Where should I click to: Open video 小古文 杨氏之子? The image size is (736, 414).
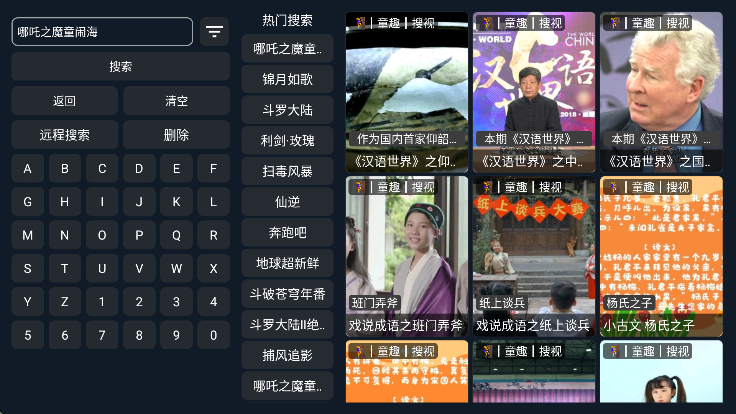661,256
